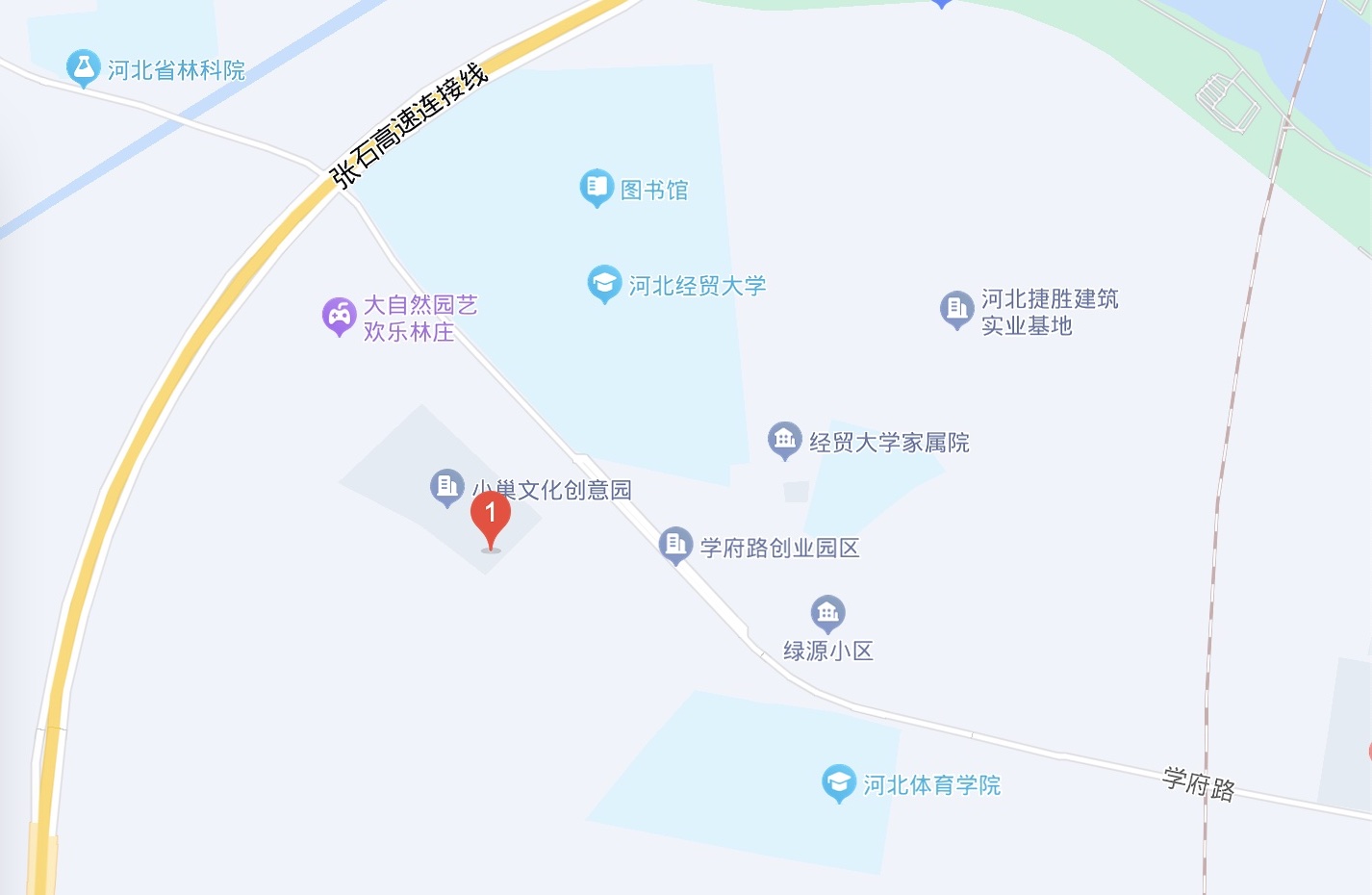
Task: Tap the 经贸大学家属院 marker
Action: coord(785,440)
